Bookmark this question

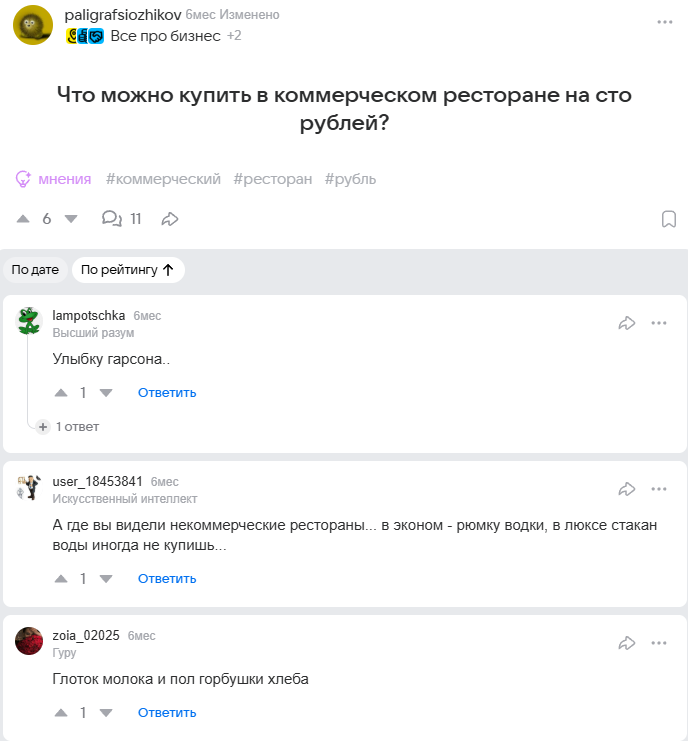(669, 219)
